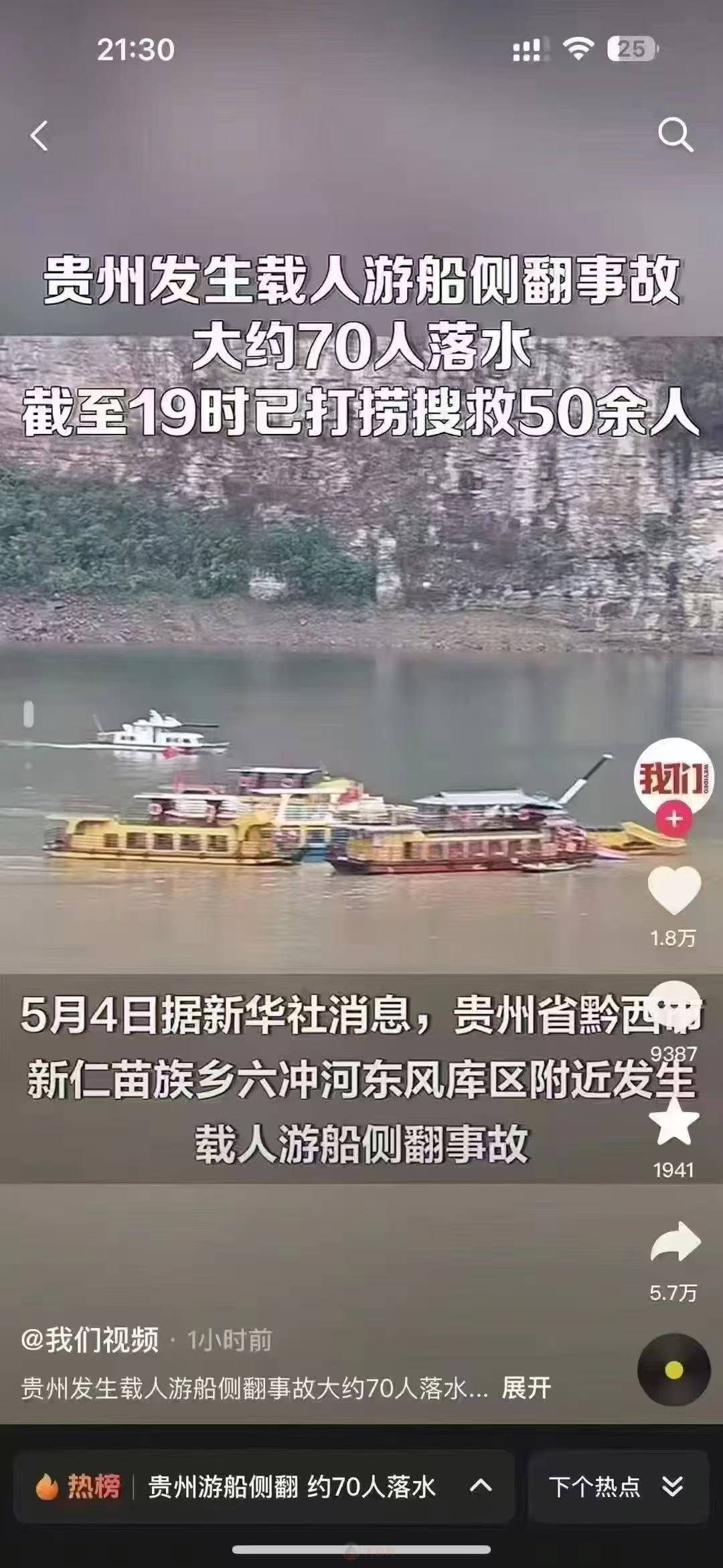Open the 我们视频 profile avatar
The image size is (723, 1568).
(x=673, y=777)
